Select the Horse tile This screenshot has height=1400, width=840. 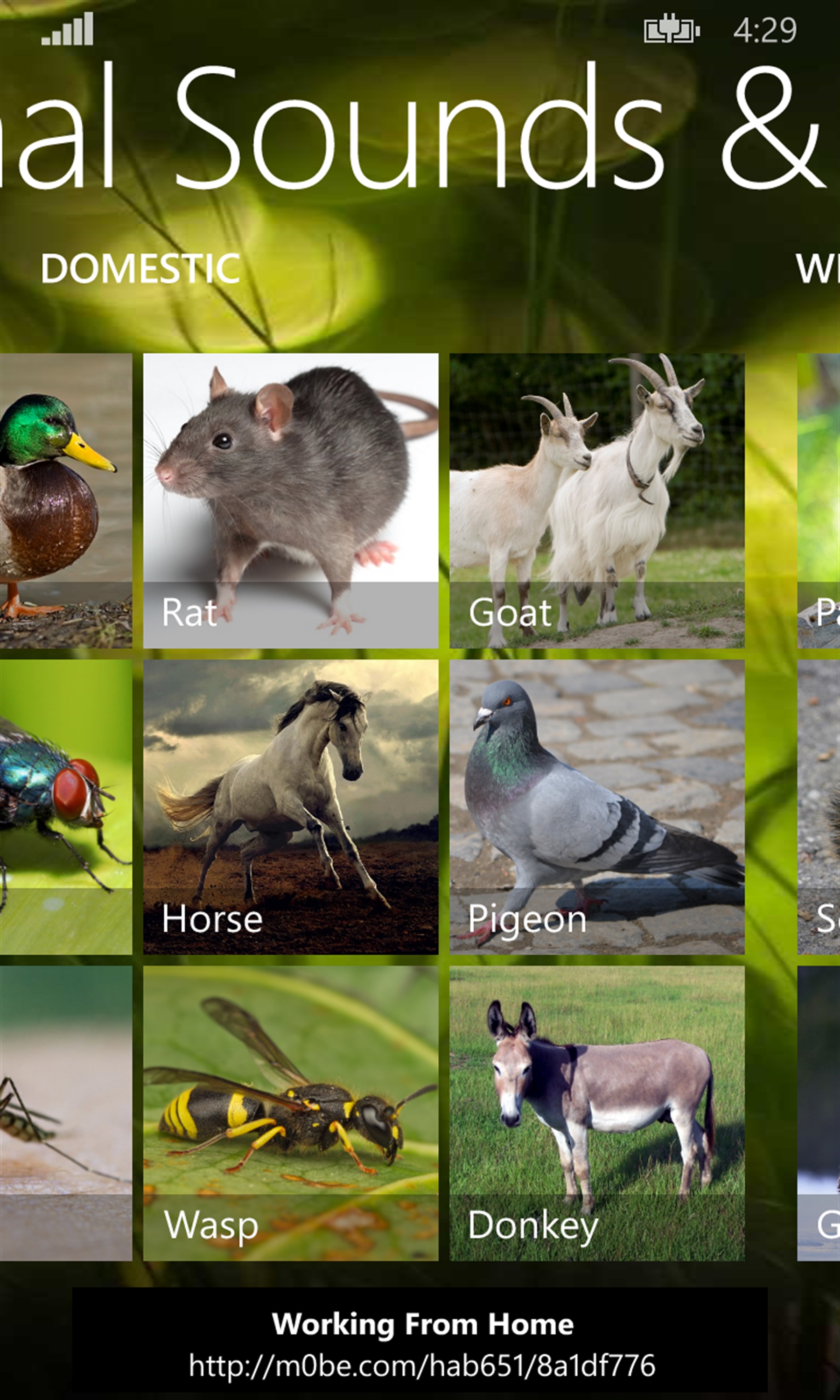(x=290, y=807)
